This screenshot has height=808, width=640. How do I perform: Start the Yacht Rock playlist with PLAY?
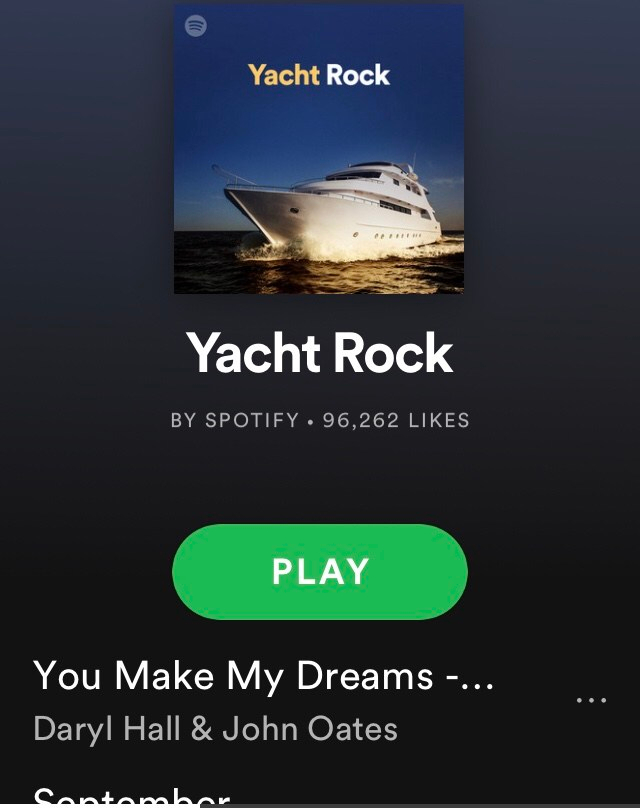coord(320,571)
